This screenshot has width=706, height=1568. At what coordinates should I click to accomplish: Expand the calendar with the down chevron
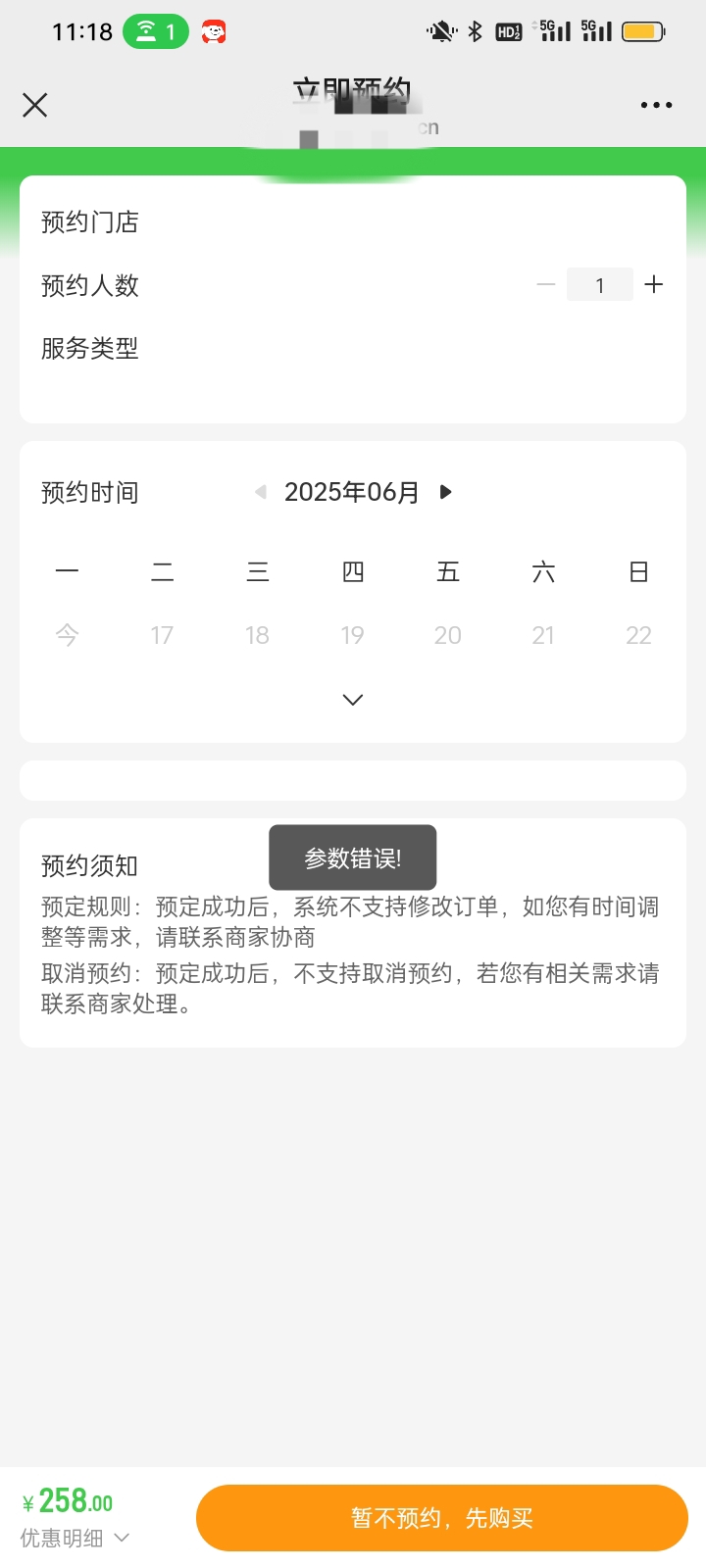tap(353, 700)
